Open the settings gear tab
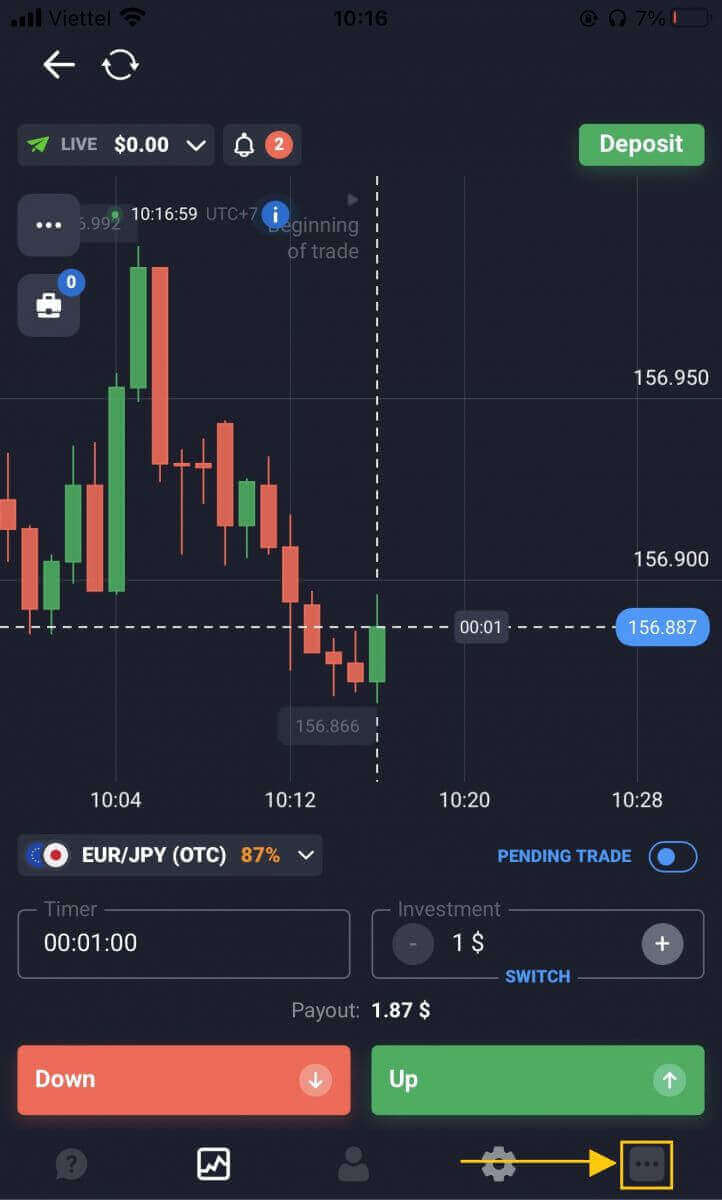722x1200 pixels. [498, 1164]
